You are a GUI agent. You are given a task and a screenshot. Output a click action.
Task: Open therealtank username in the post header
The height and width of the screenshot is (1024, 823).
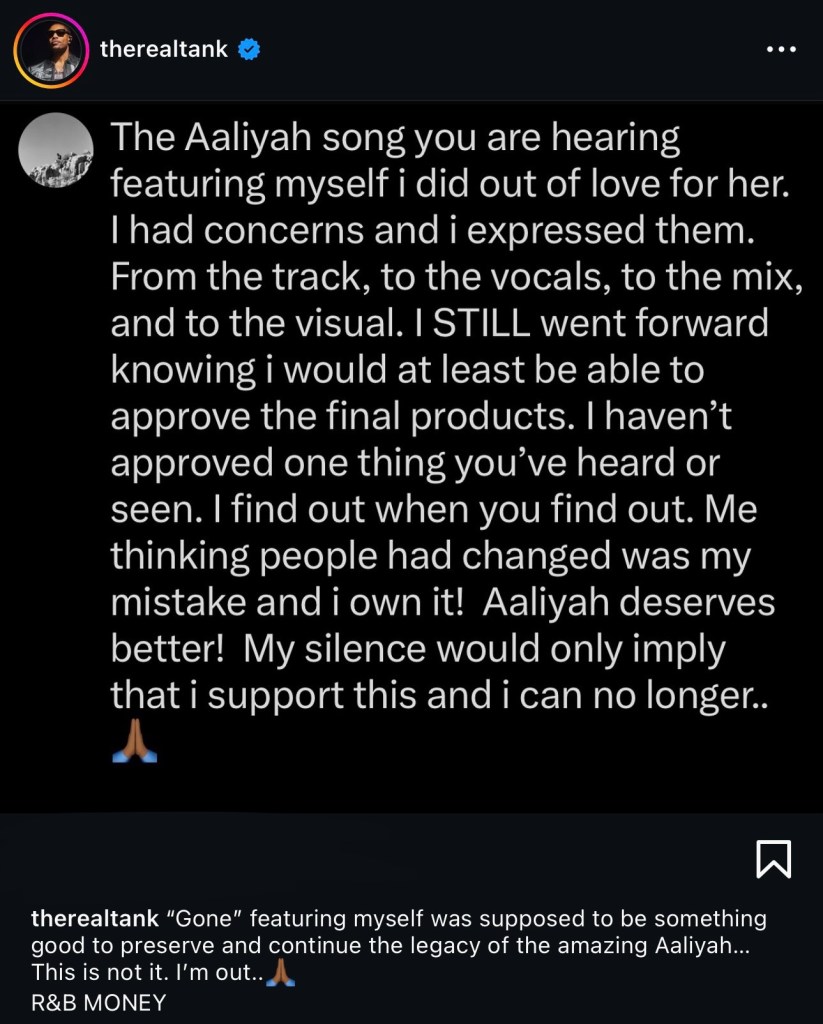point(163,49)
